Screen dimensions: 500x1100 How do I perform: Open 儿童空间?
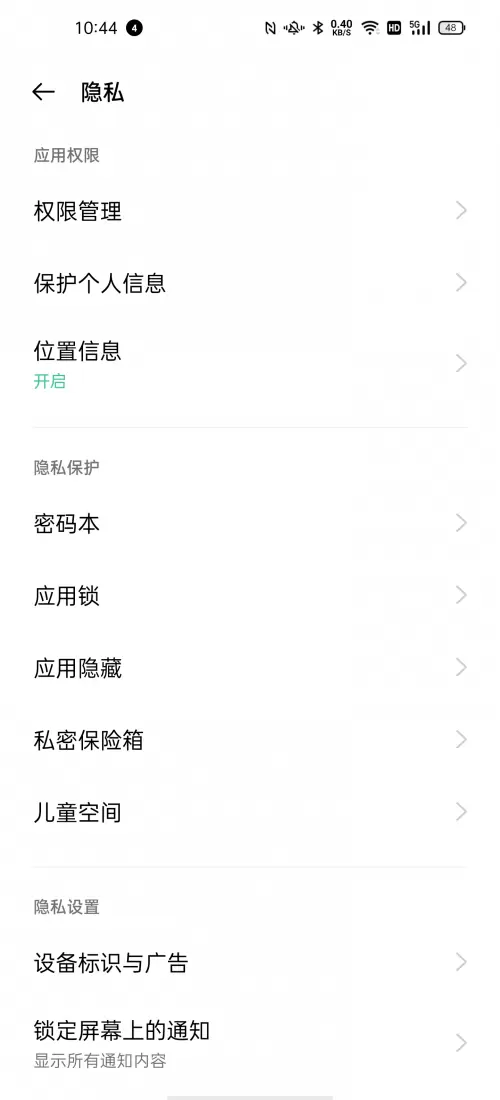[250, 813]
